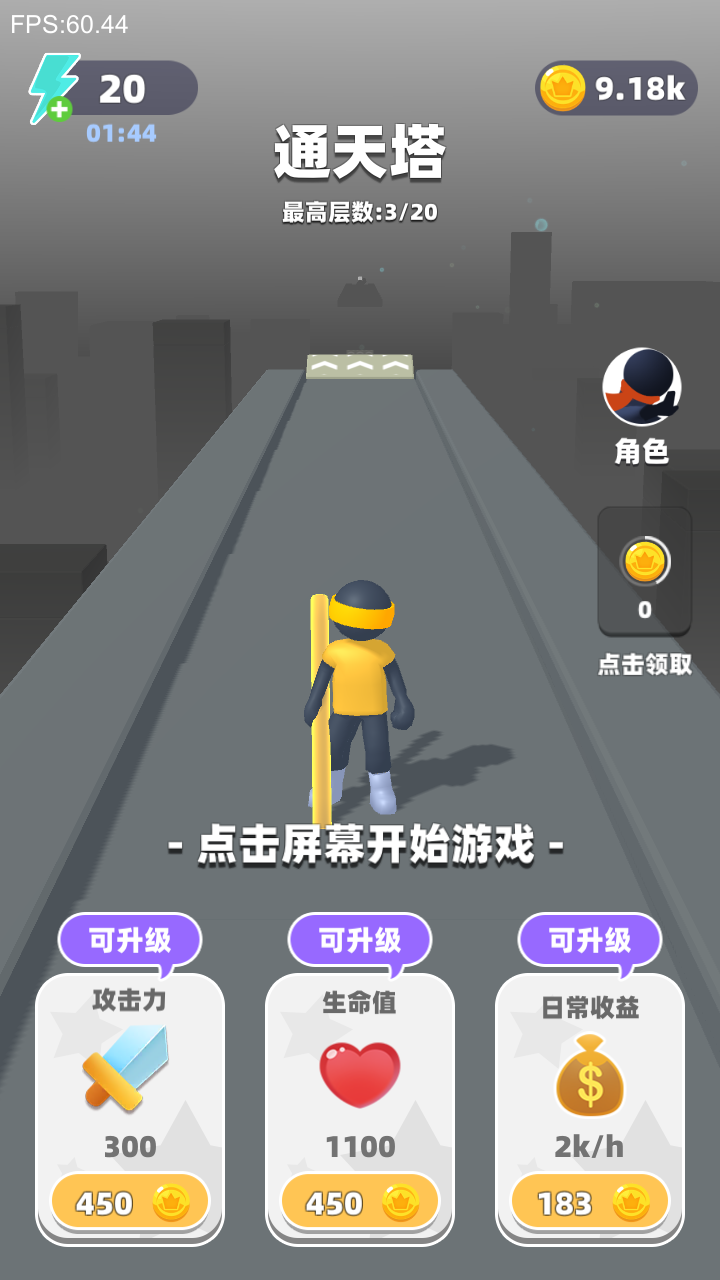The height and width of the screenshot is (1280, 720).
Task: Add more energy with the lightning plus icon
Action: pos(55,90)
